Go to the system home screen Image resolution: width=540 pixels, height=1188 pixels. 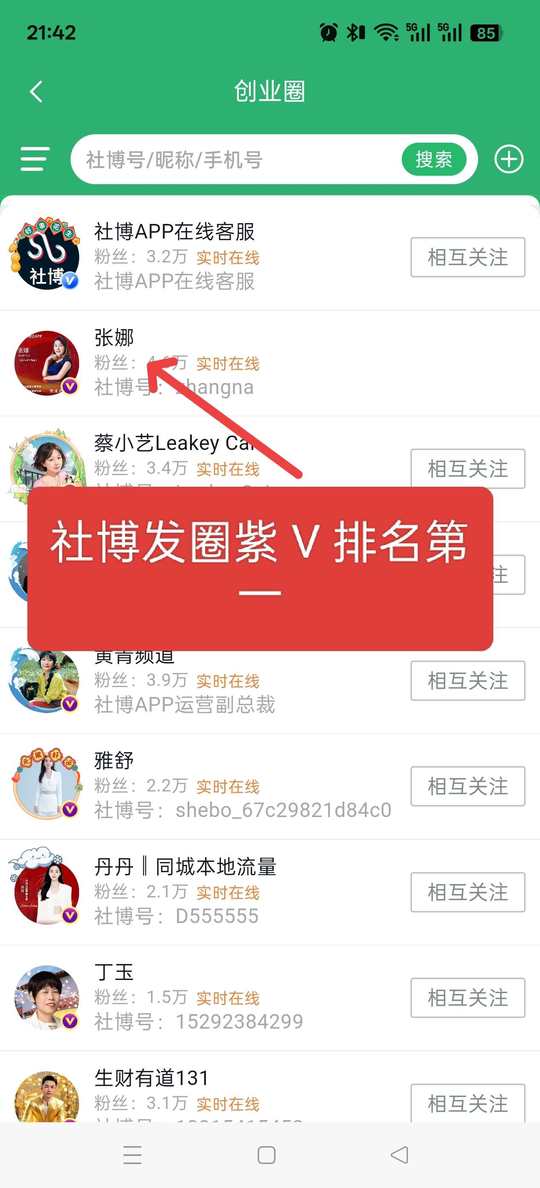[x=267, y=1155]
